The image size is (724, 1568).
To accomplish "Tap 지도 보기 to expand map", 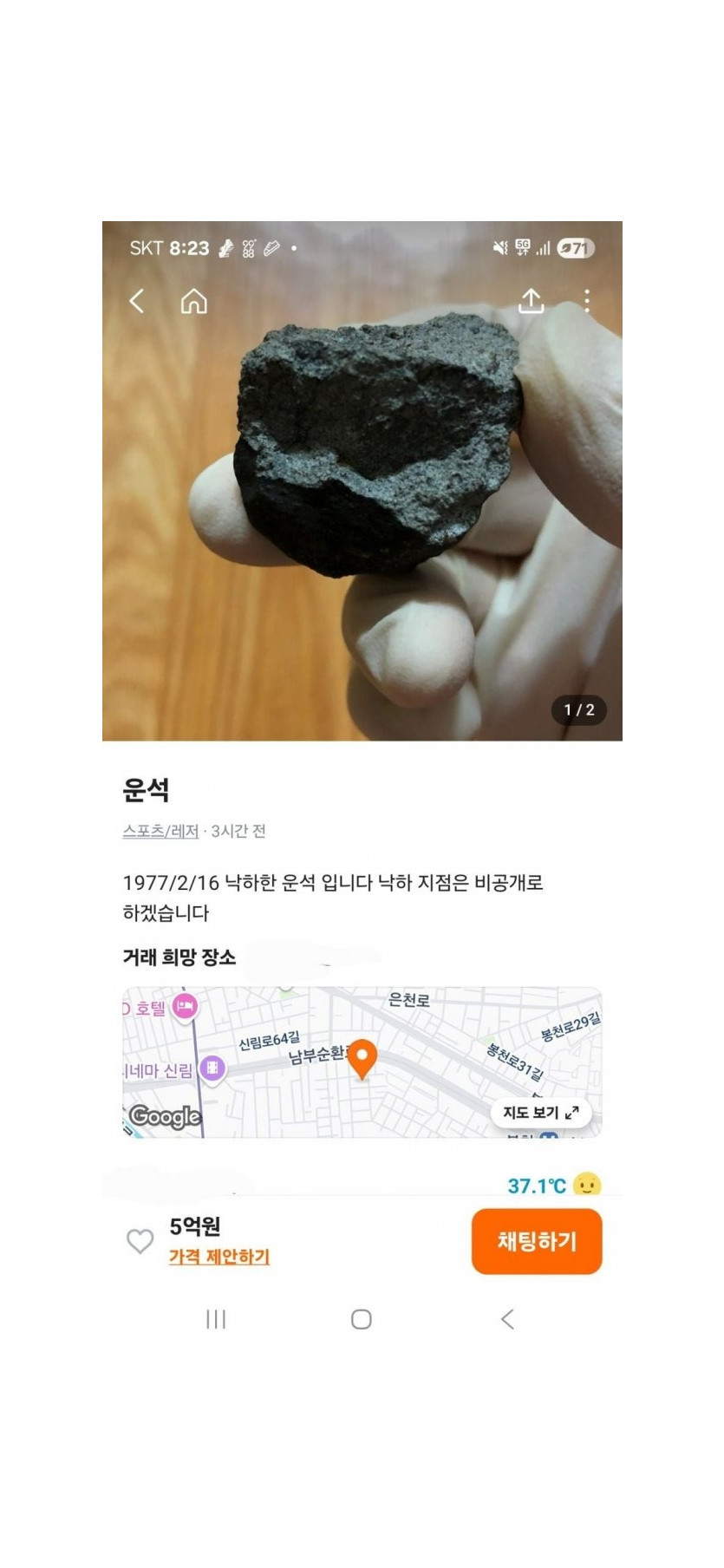I will (540, 1113).
